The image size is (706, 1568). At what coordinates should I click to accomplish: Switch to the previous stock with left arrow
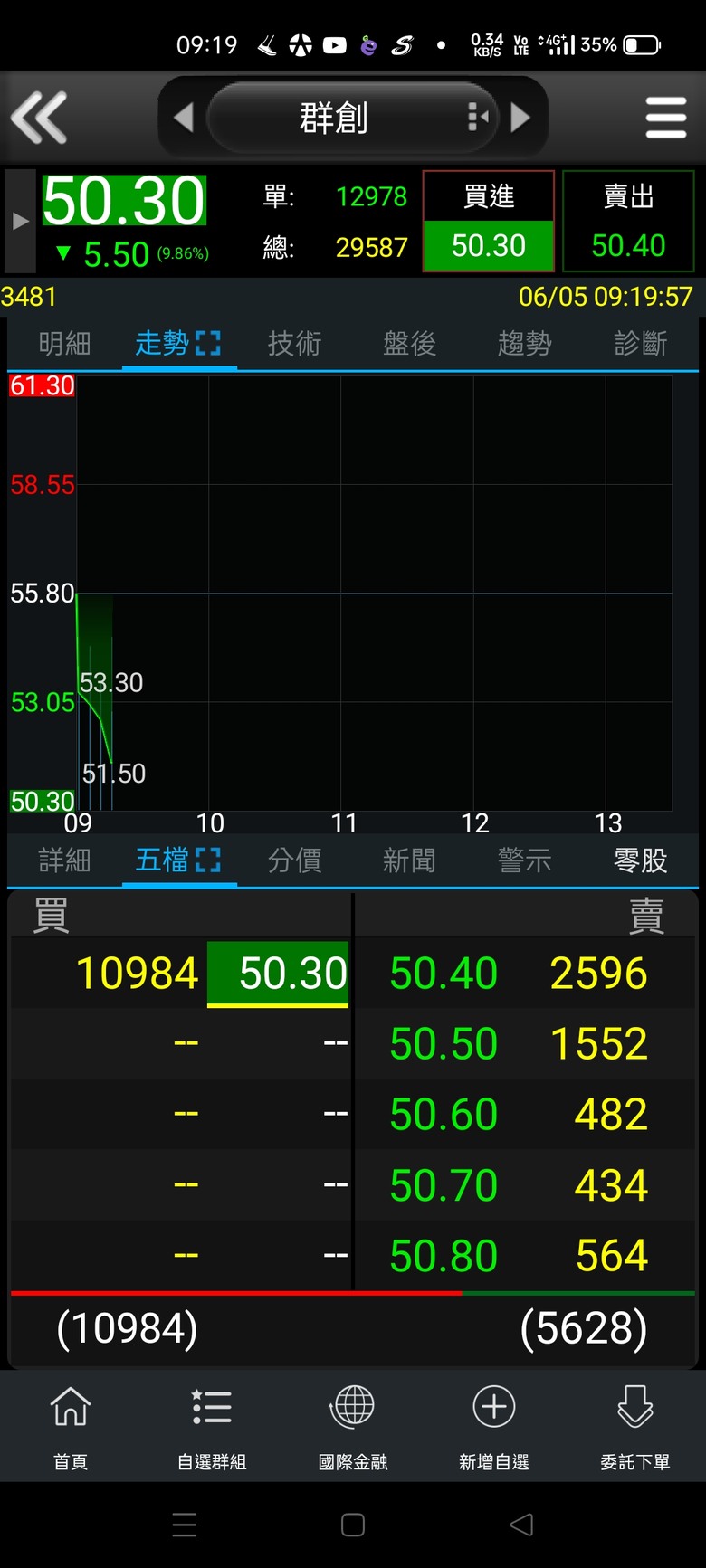(183, 118)
